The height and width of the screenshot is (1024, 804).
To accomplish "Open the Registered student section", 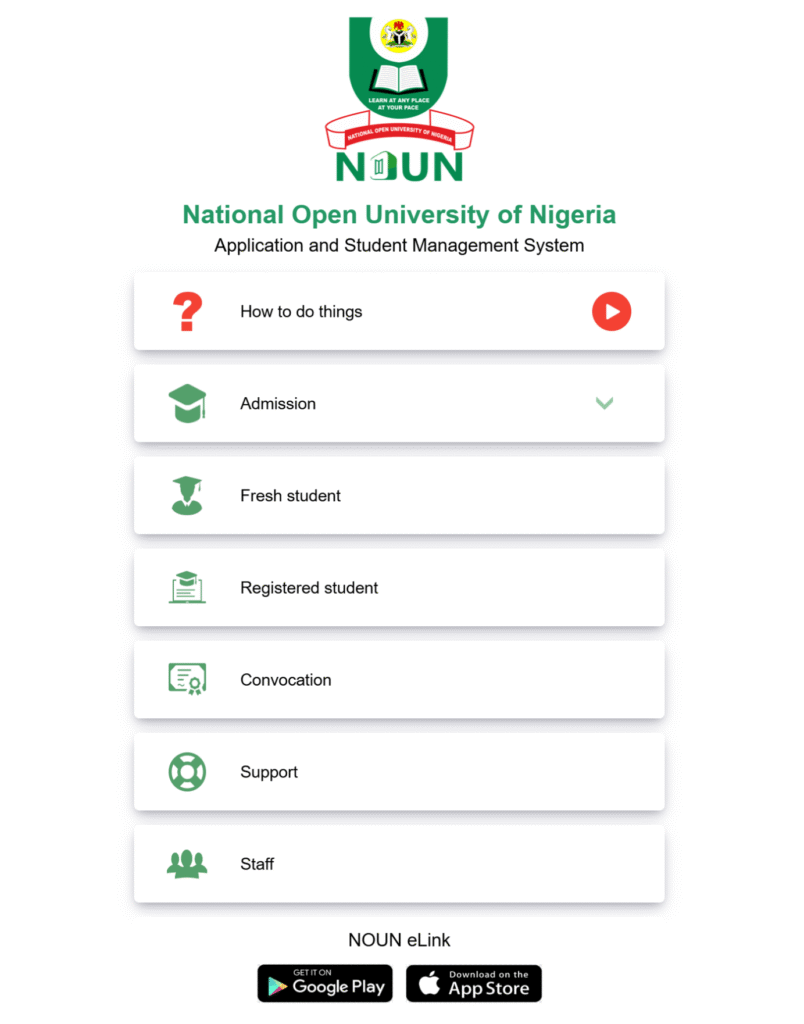I will click(x=398, y=588).
